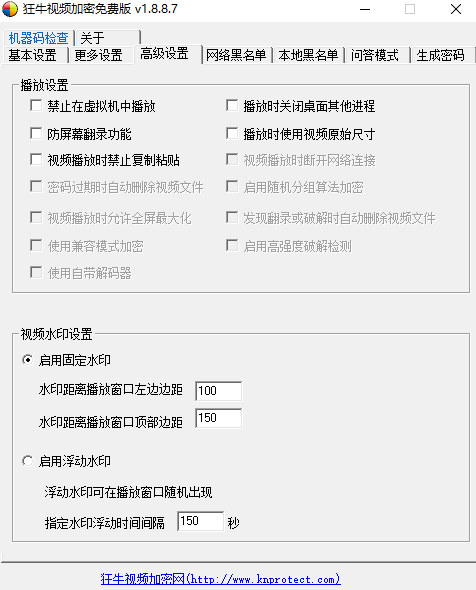Minimize the application window

click(x=365, y=9)
